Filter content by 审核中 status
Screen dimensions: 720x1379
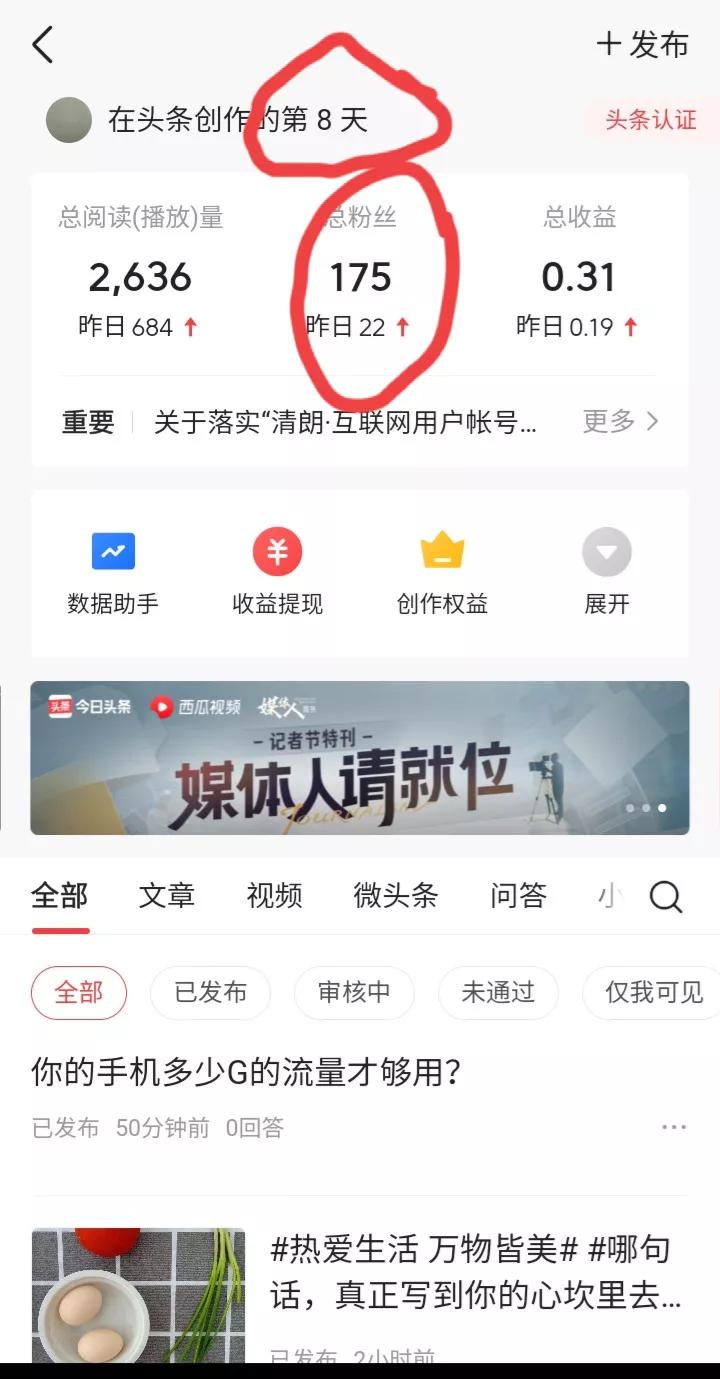pyautogui.click(x=354, y=993)
